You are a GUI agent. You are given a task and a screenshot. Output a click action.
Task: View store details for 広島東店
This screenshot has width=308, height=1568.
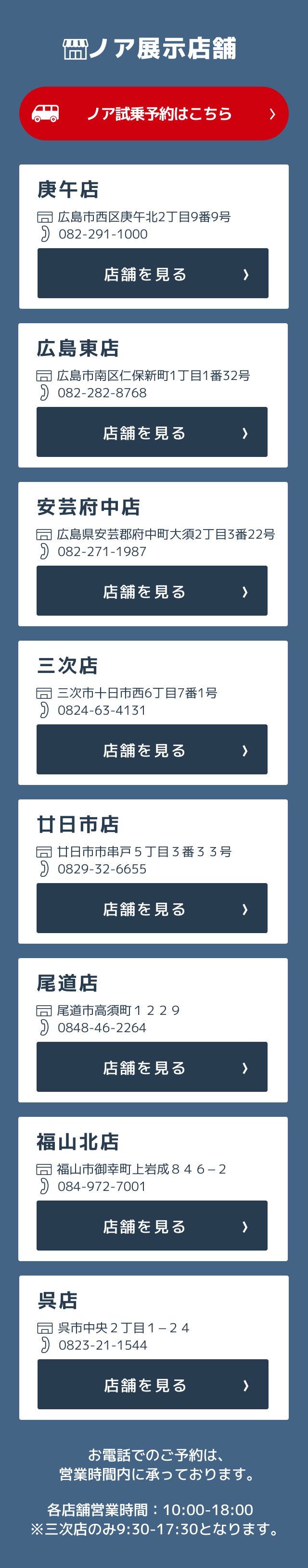pos(152,432)
